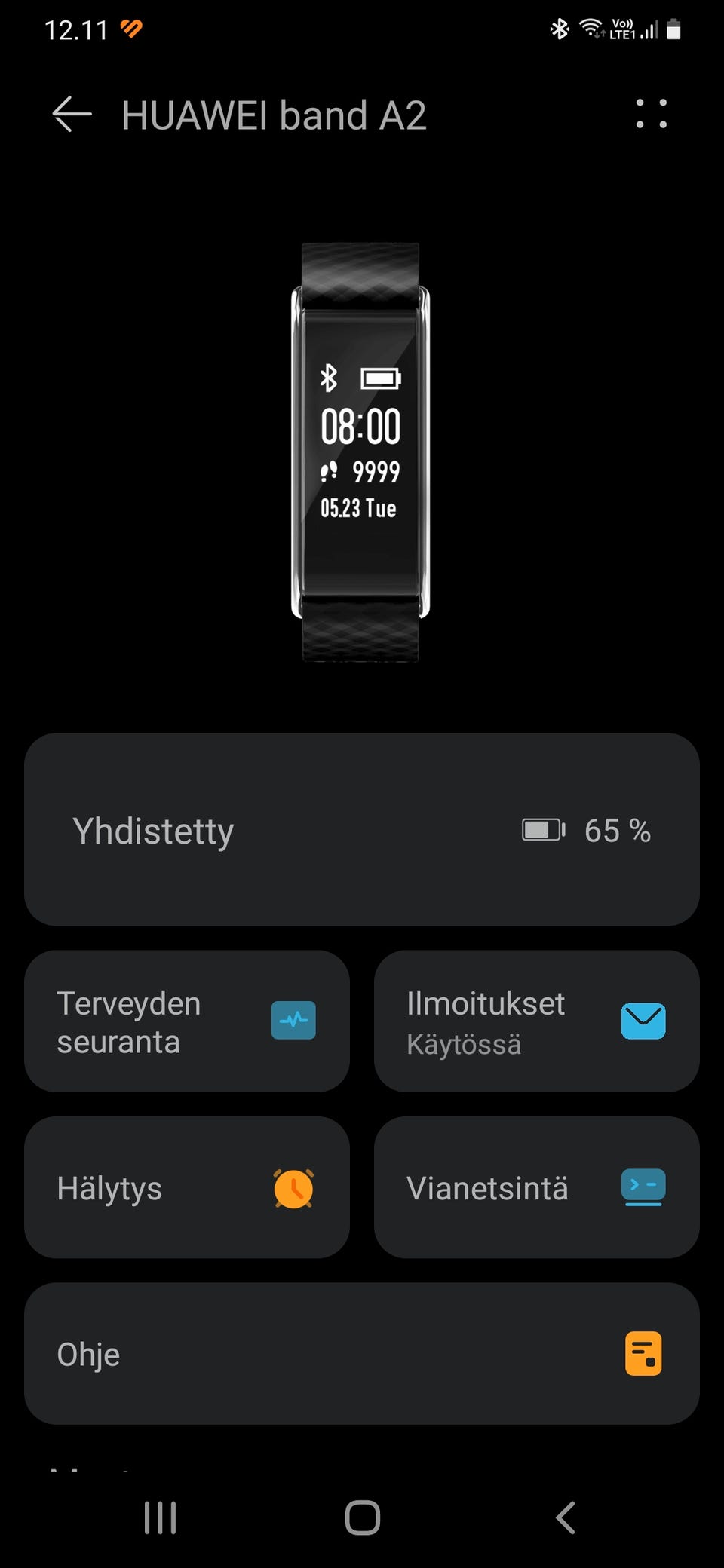This screenshot has height=1568, width=724.
Task: Enable Terveyden seuranta tracking
Action: click(x=187, y=1021)
